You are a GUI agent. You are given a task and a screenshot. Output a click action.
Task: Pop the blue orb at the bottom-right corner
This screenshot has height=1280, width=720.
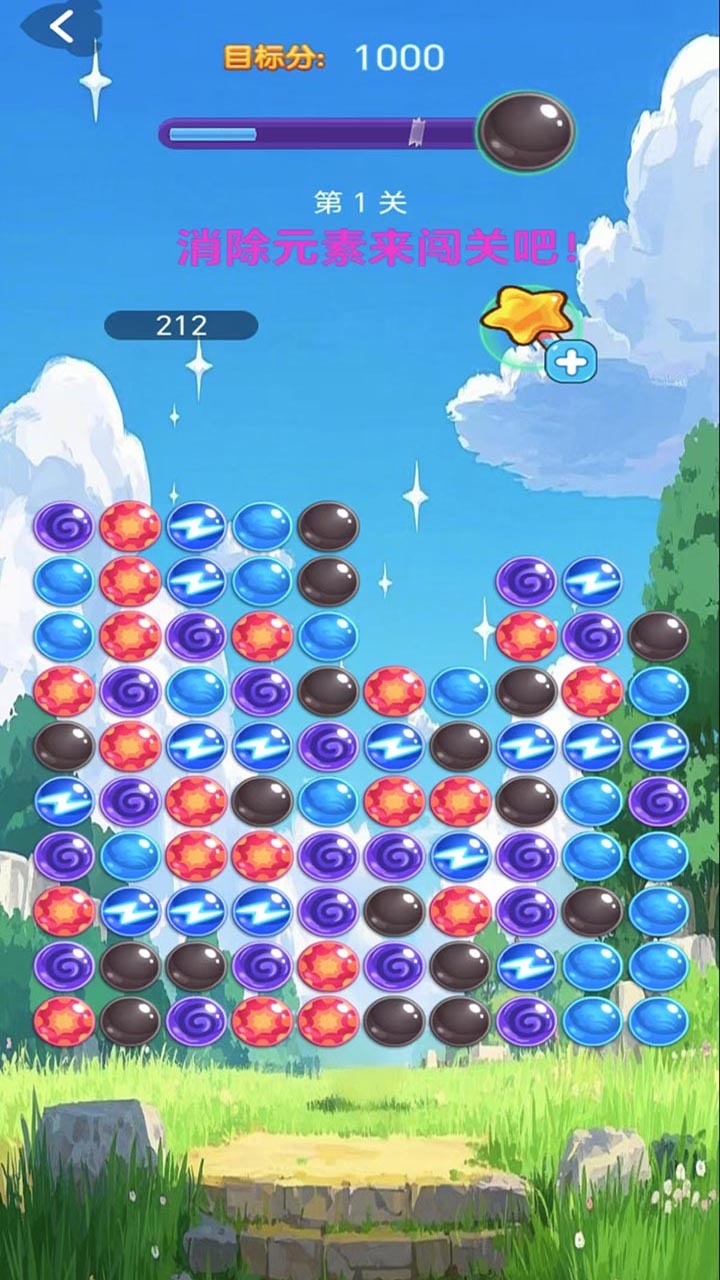point(658,1021)
